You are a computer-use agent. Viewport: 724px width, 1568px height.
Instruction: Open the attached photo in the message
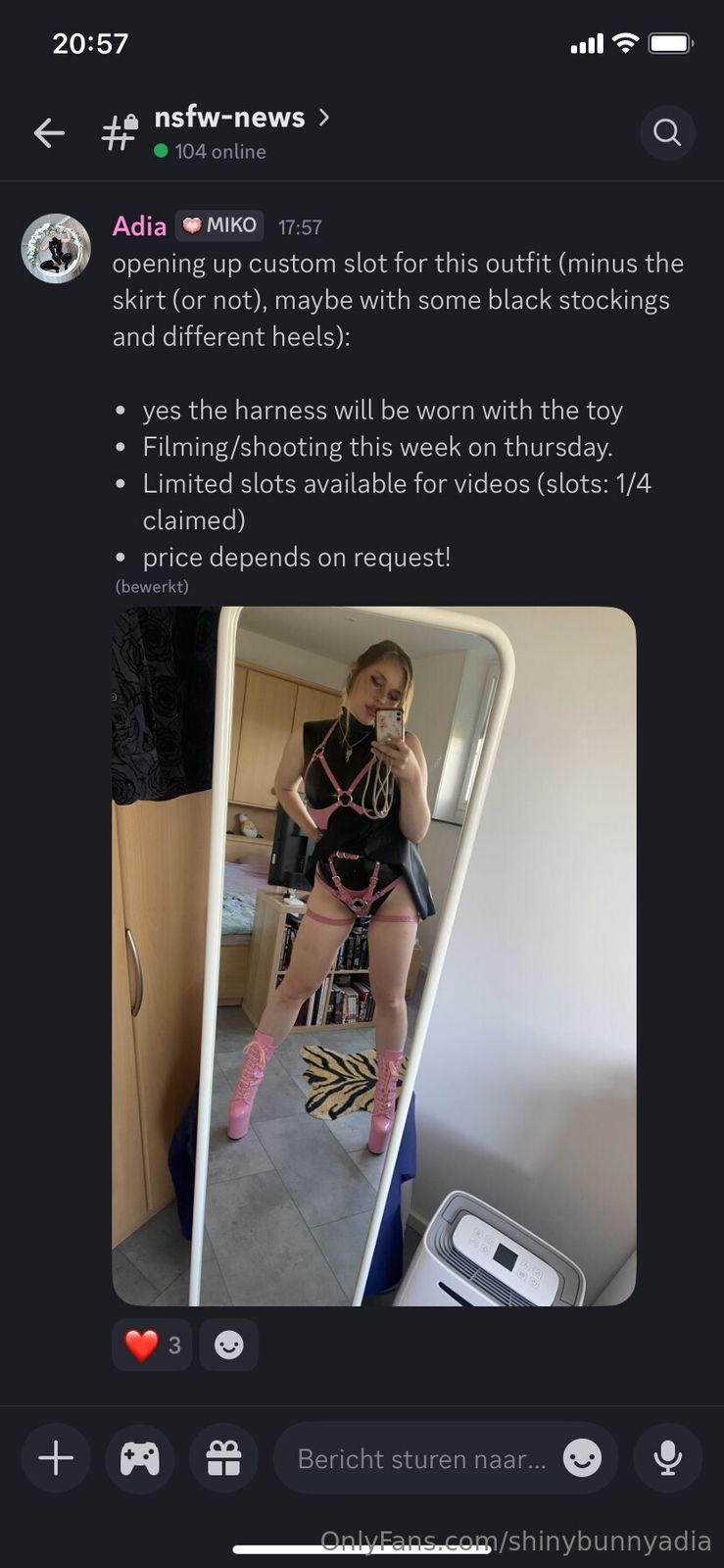click(x=373, y=955)
